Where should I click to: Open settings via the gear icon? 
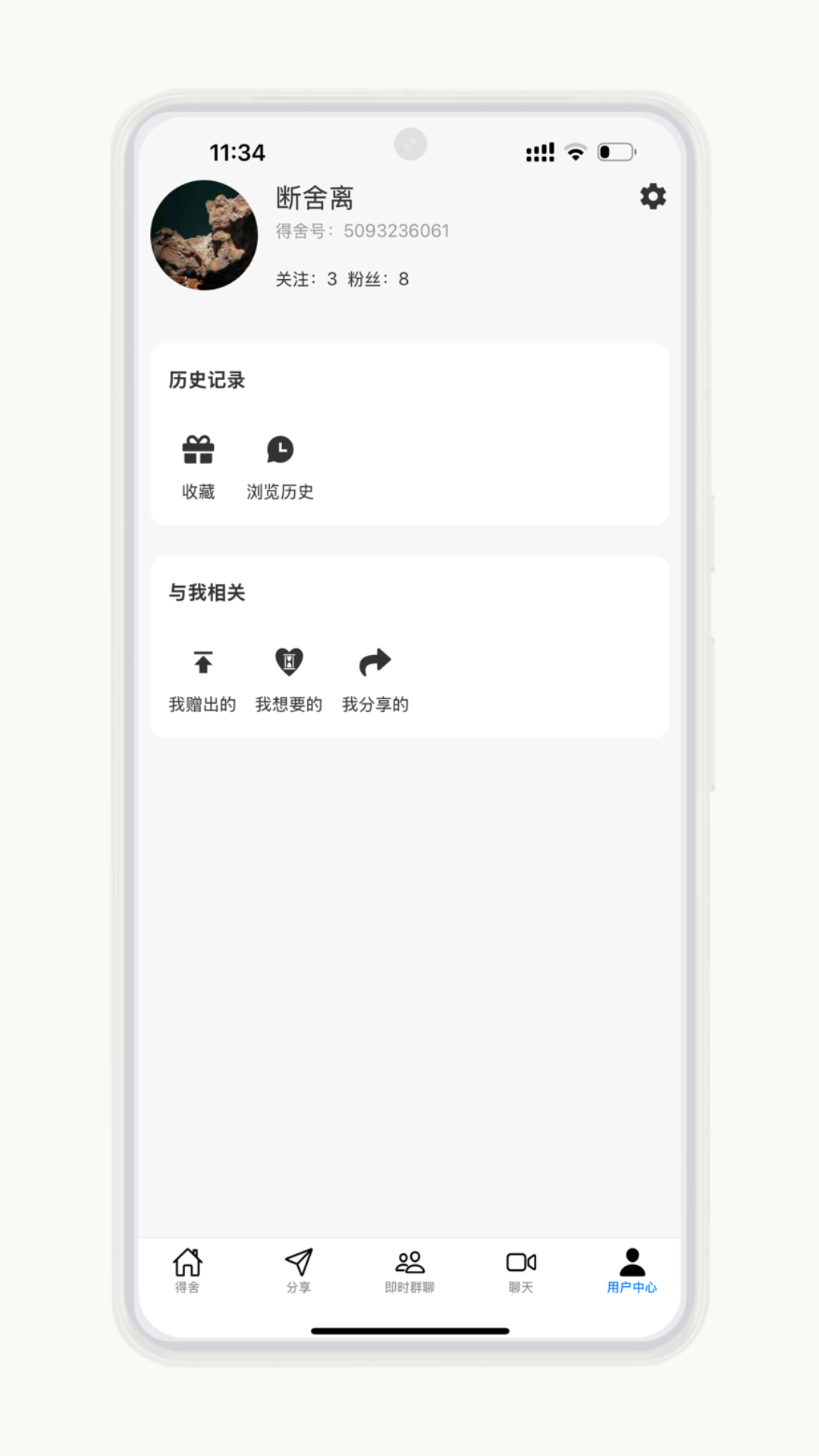point(652,197)
